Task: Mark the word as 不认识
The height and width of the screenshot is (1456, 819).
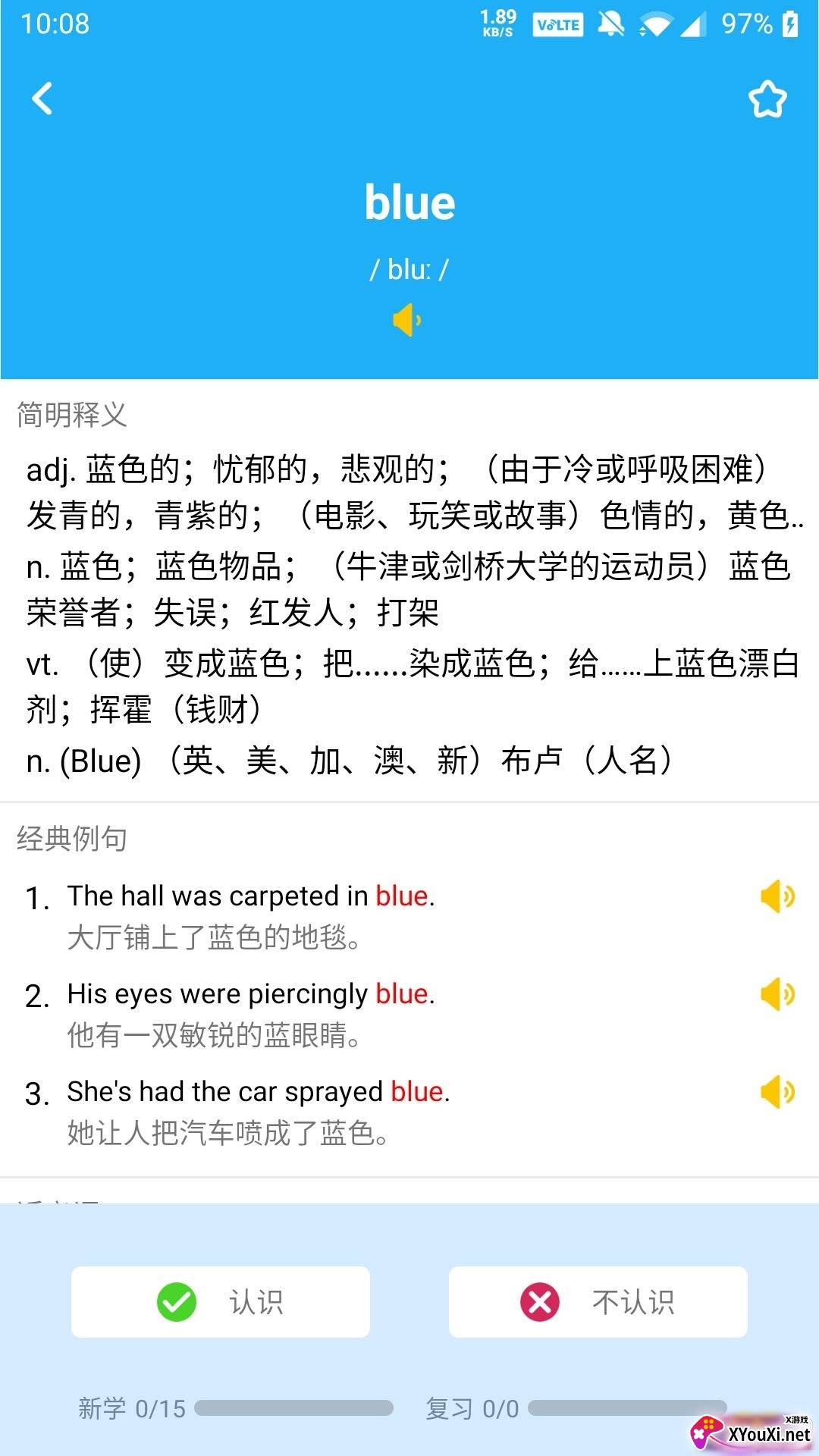Action: pyautogui.click(x=598, y=1302)
